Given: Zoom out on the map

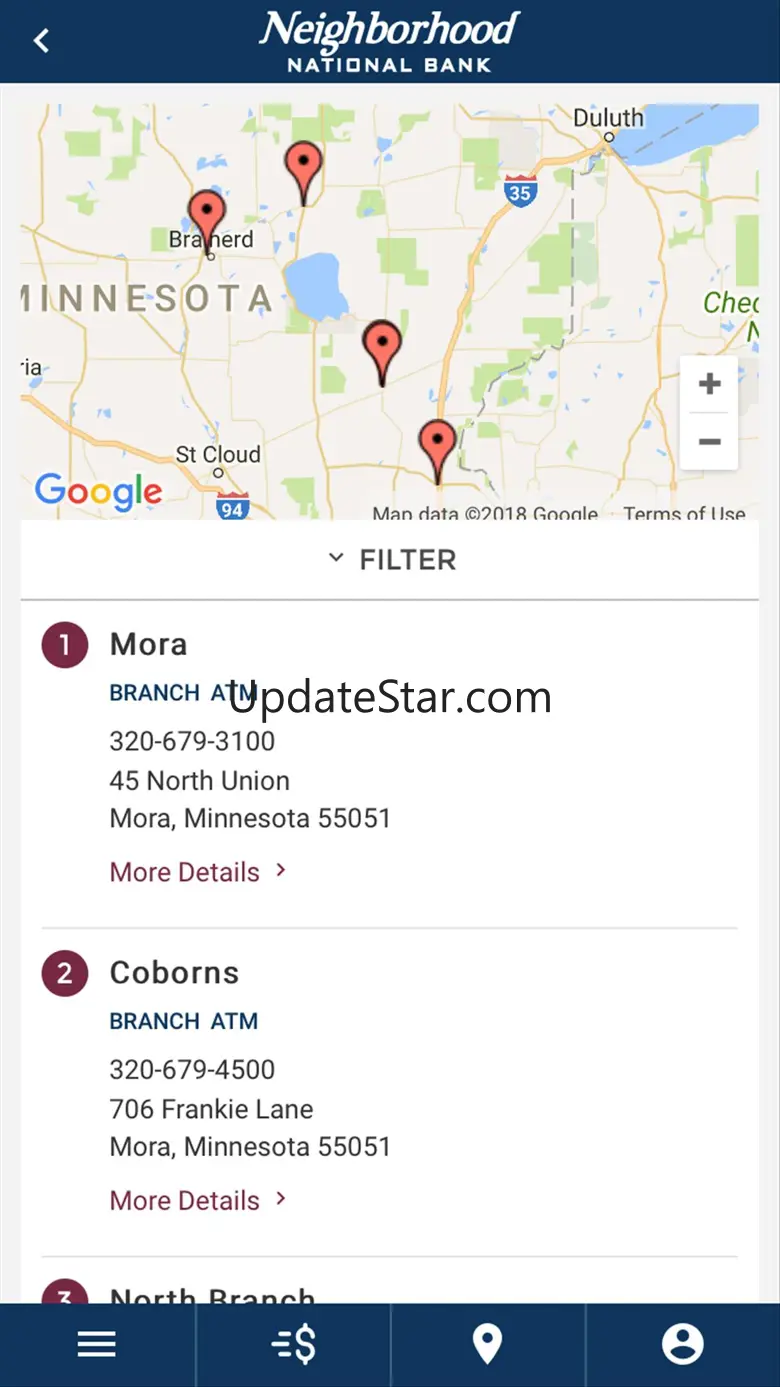Looking at the screenshot, I should click(709, 441).
